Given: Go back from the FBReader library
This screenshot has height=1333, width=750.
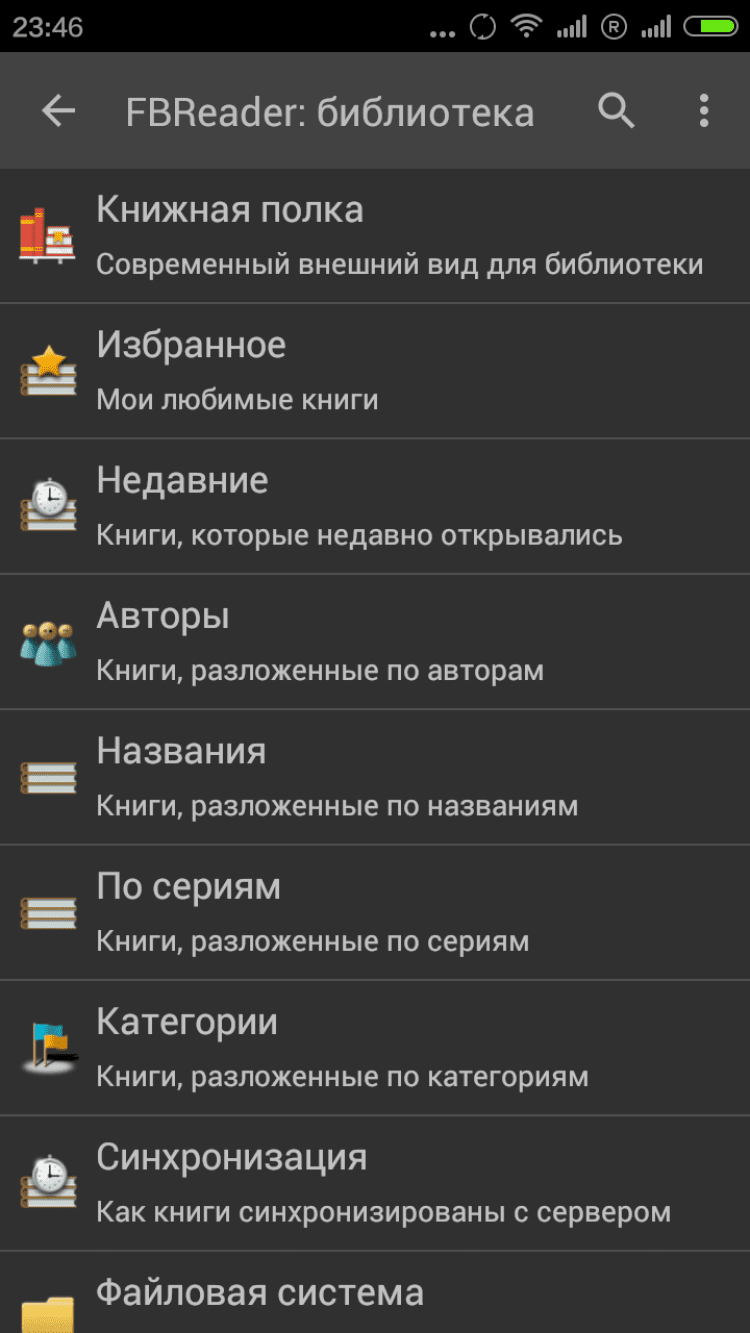Looking at the screenshot, I should (58, 111).
